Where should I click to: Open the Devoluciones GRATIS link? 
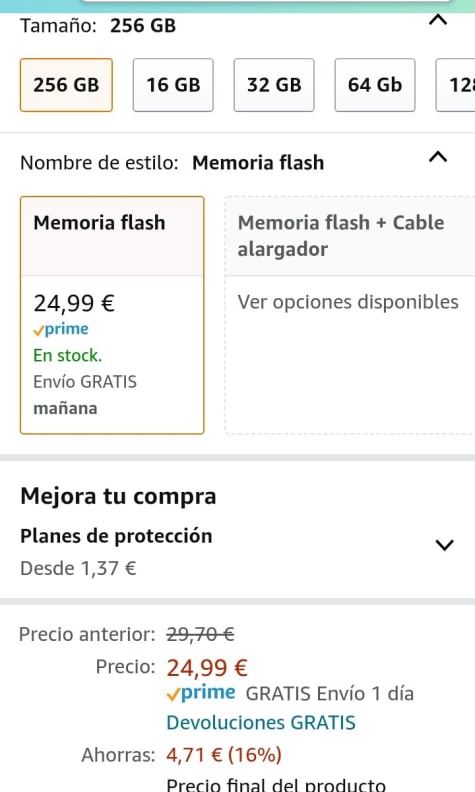[x=261, y=722]
